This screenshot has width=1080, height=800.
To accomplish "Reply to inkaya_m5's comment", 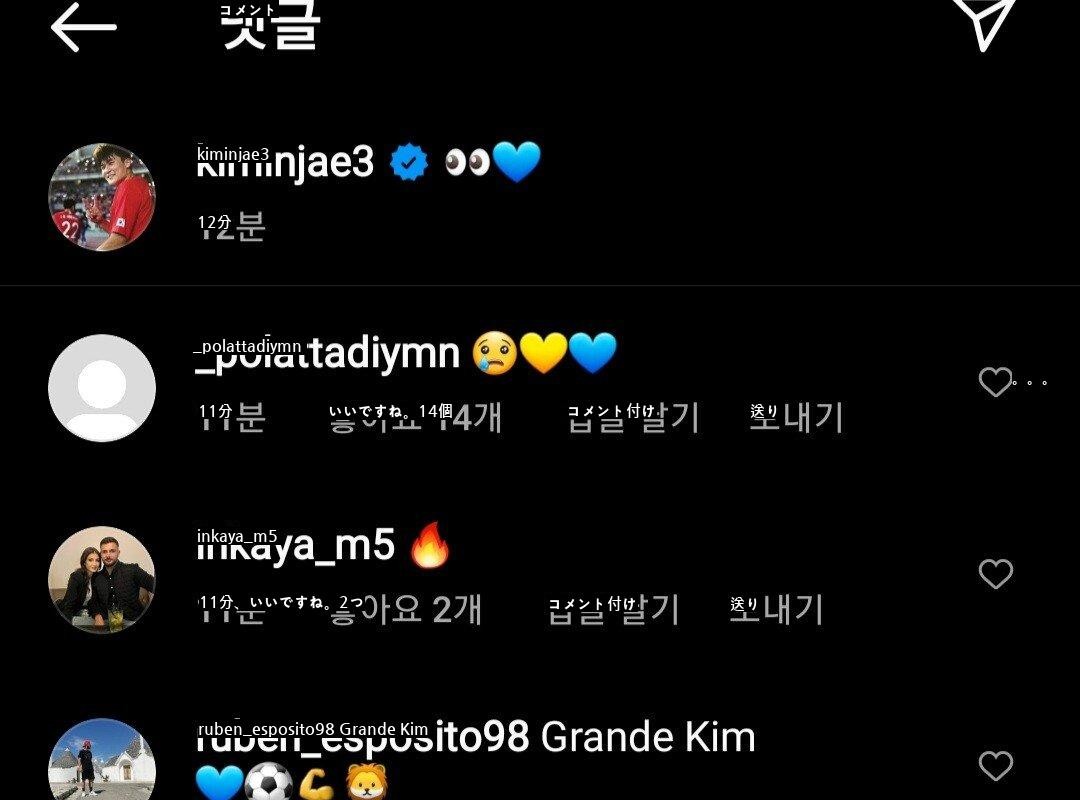I will [613, 609].
